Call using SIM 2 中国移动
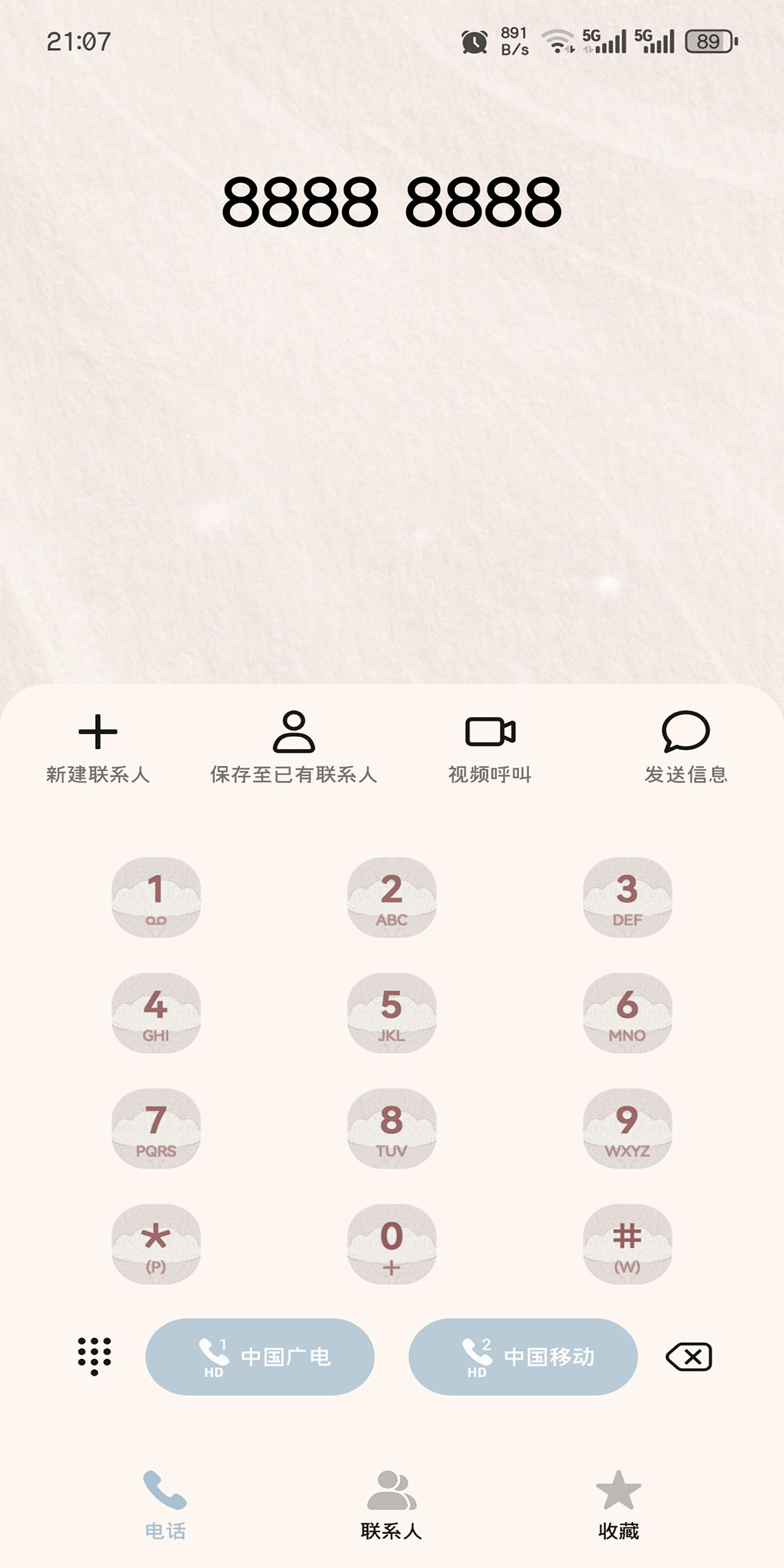This screenshot has width=784, height=1568. (x=523, y=1357)
